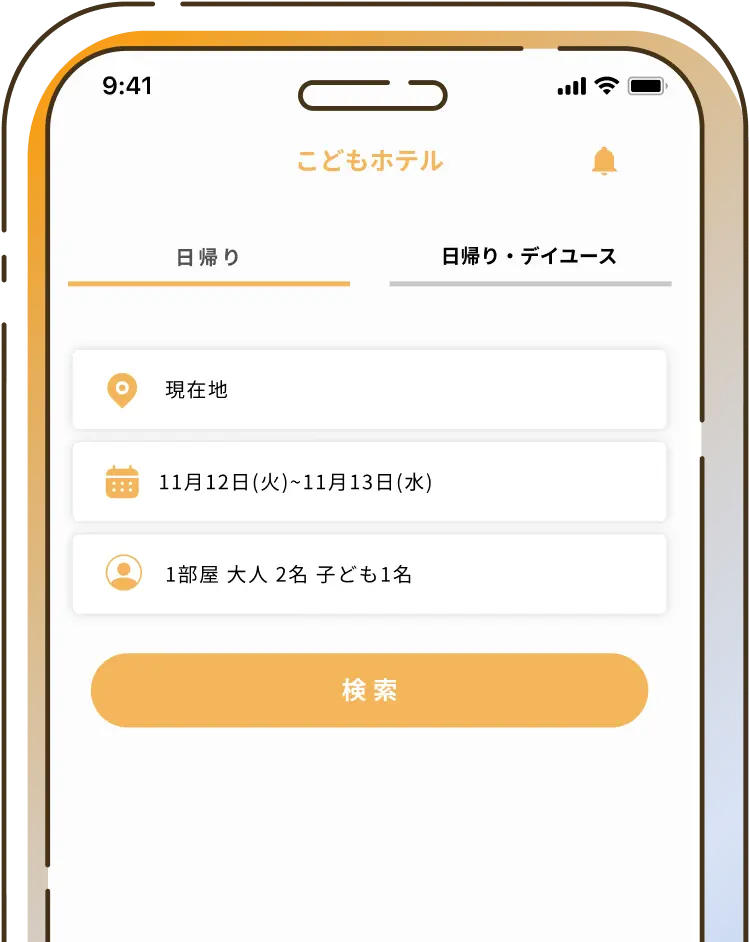Viewport: 749px width, 942px height.
Task: Open the 1部屋 大人 2名 子ども1名 guest selector
Action: pos(369,573)
